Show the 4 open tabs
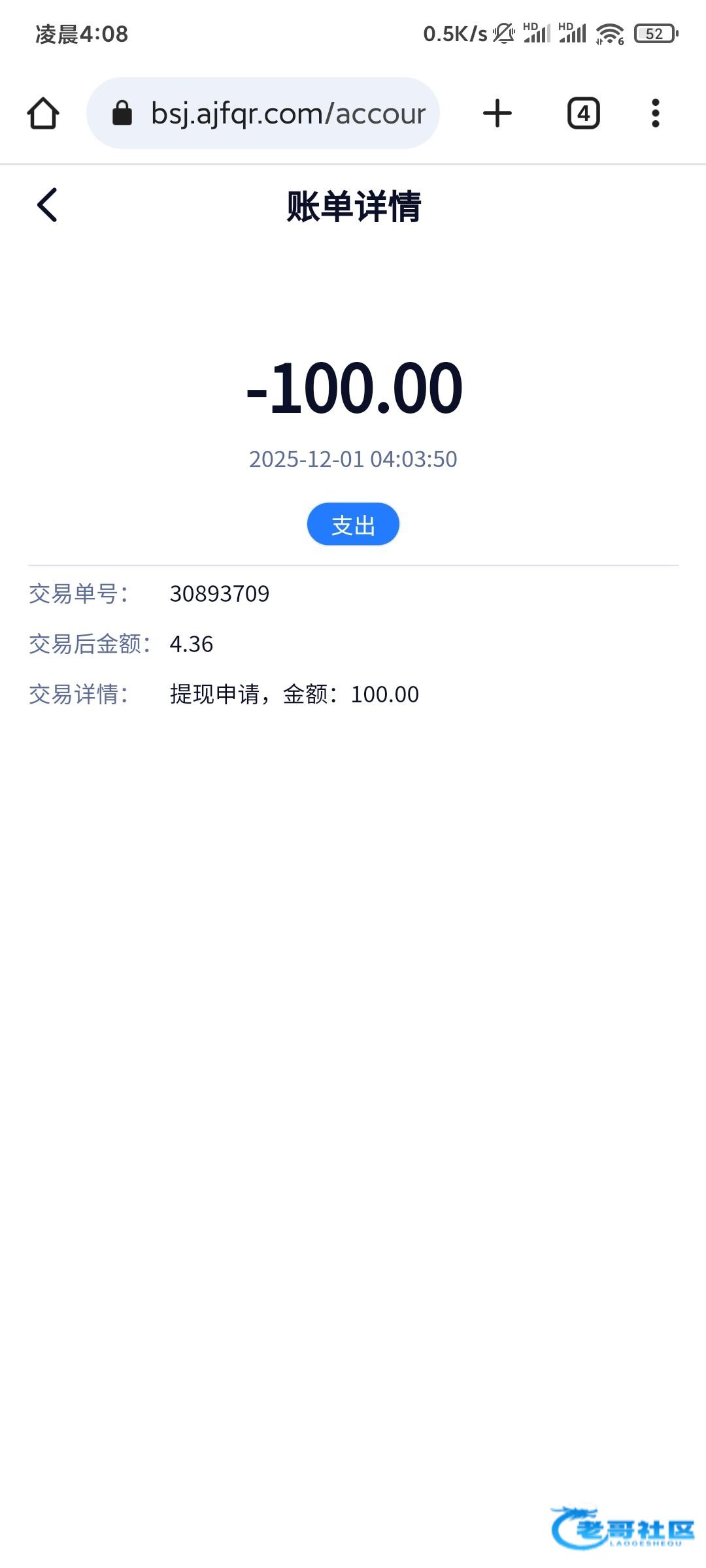 [583, 114]
